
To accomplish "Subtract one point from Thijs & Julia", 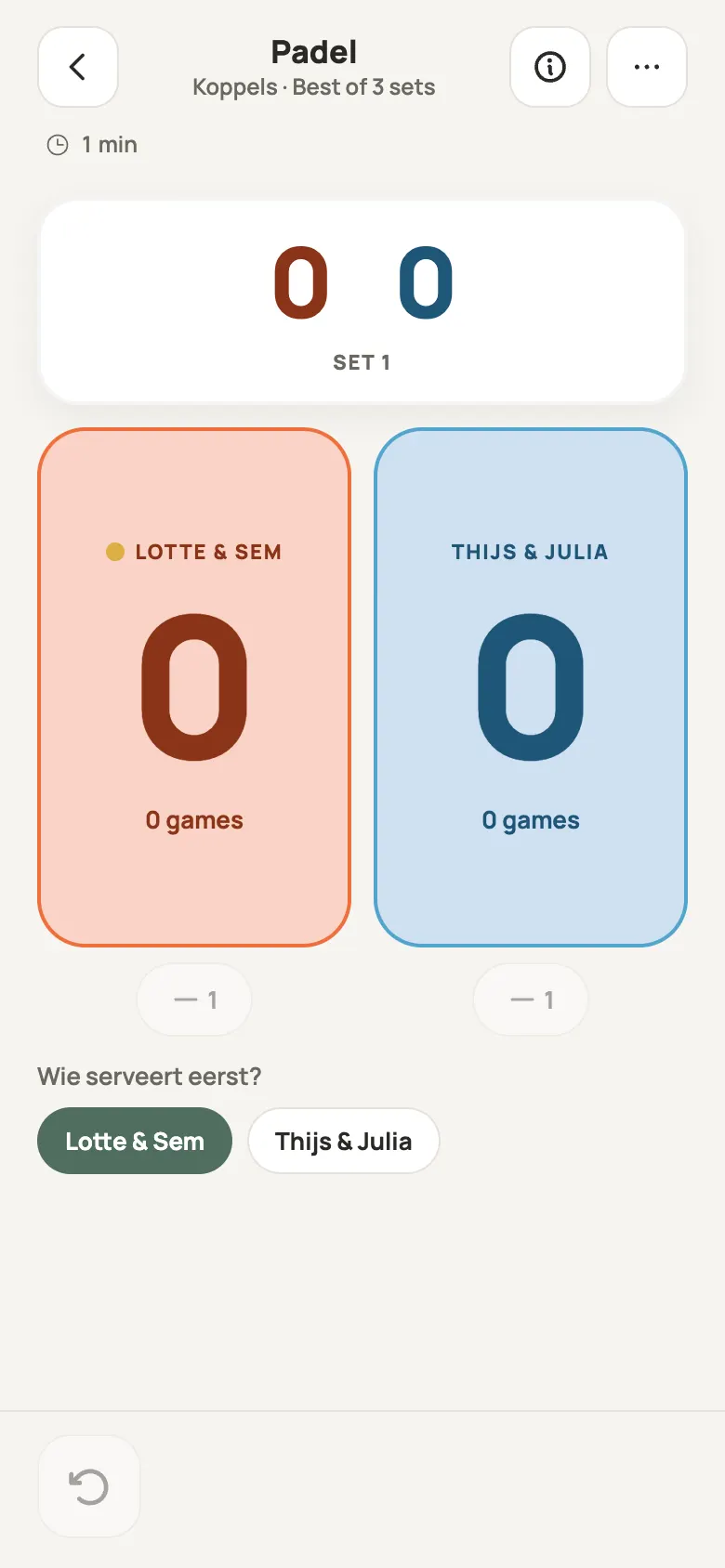I will [x=531, y=1000].
